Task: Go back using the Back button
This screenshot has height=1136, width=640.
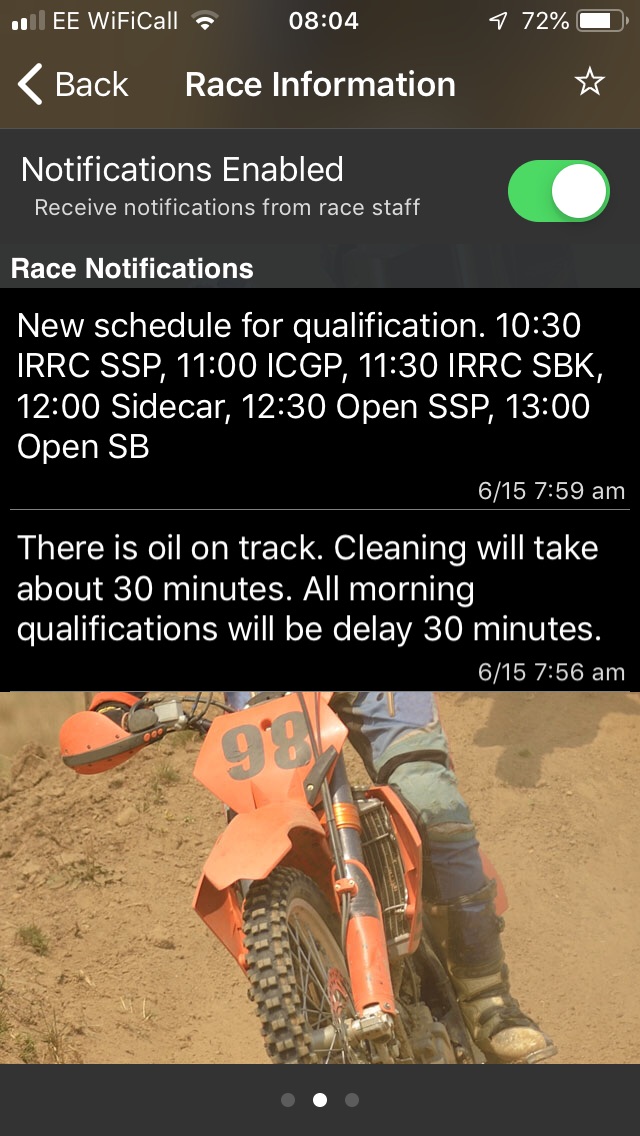Action: (72, 84)
